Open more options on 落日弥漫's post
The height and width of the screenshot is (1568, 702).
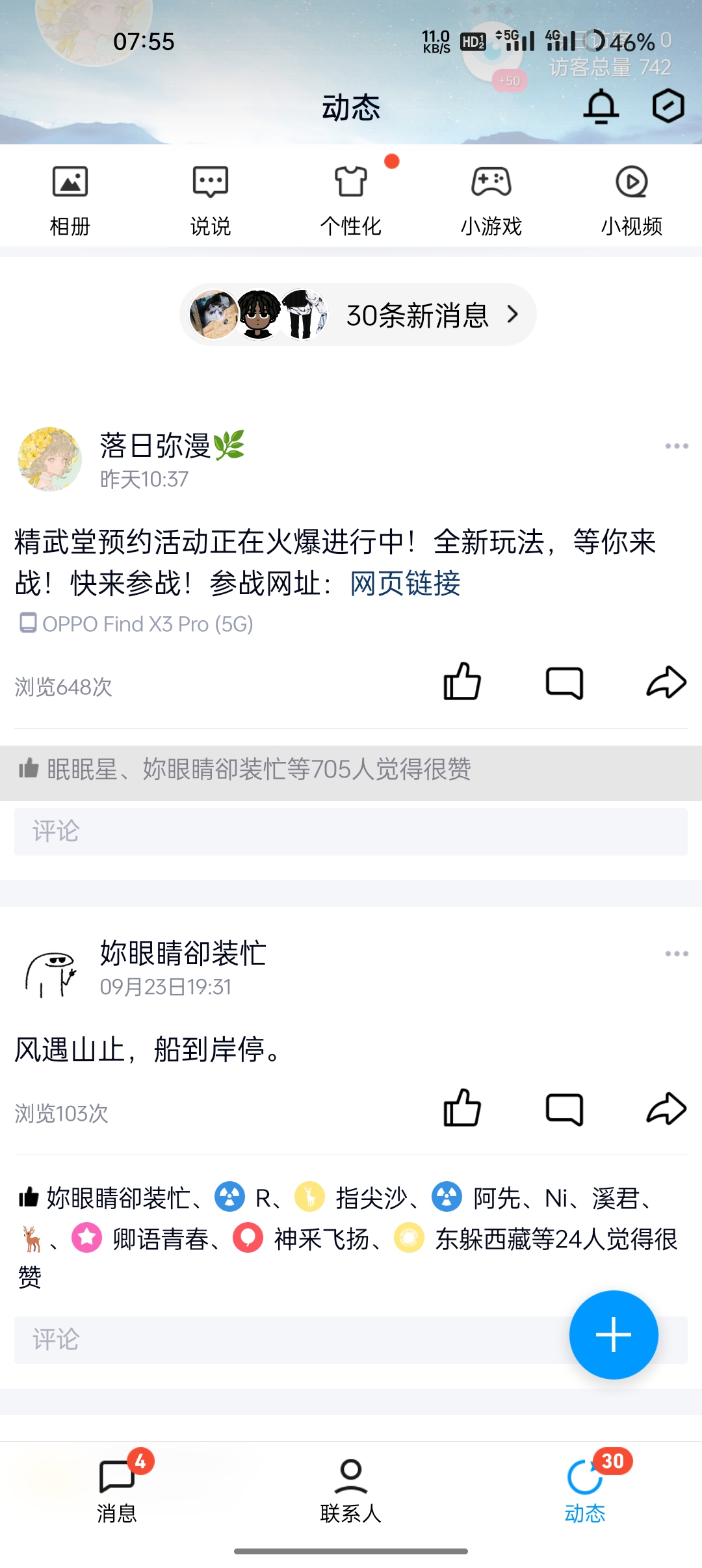[676, 446]
